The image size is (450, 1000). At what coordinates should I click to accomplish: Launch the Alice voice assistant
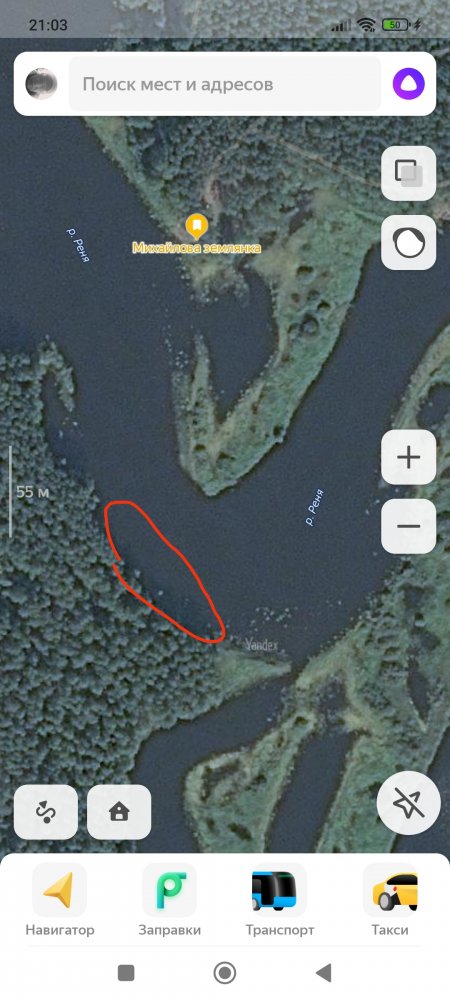[x=409, y=84]
